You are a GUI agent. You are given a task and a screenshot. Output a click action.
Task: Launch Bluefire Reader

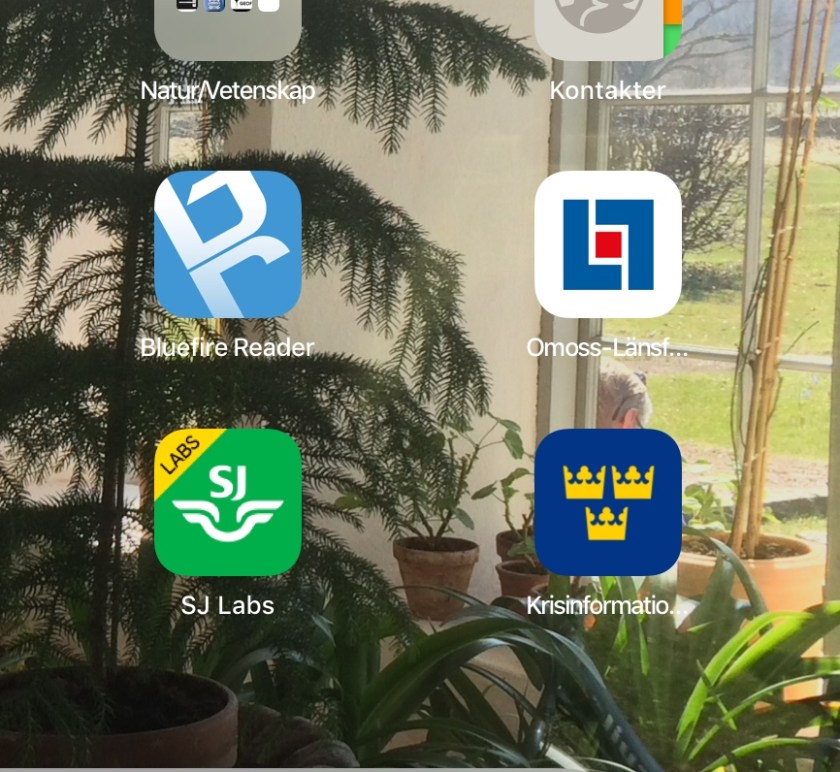[228, 244]
